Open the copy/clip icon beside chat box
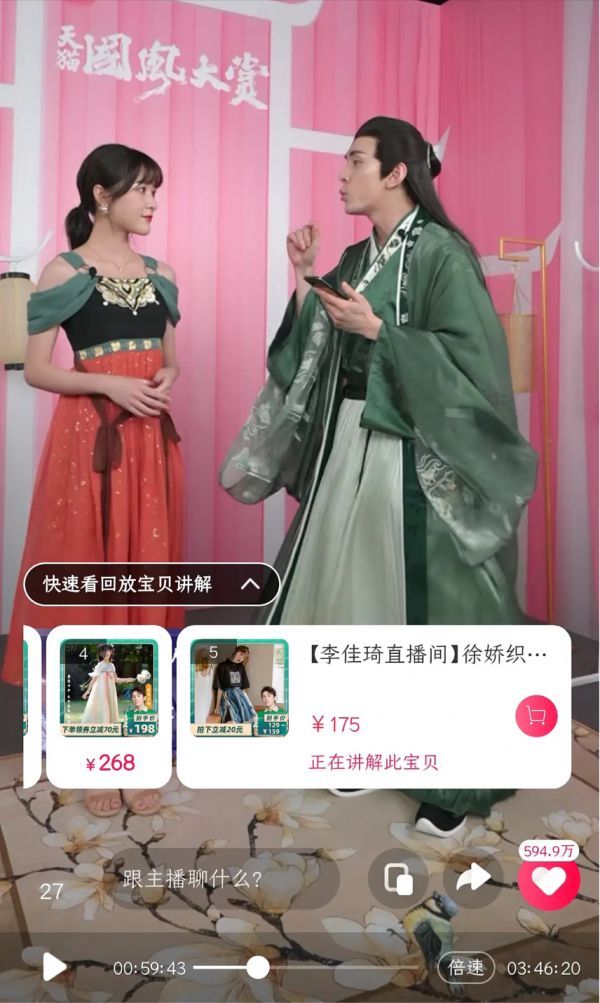600x1003 pixels. (x=398, y=880)
